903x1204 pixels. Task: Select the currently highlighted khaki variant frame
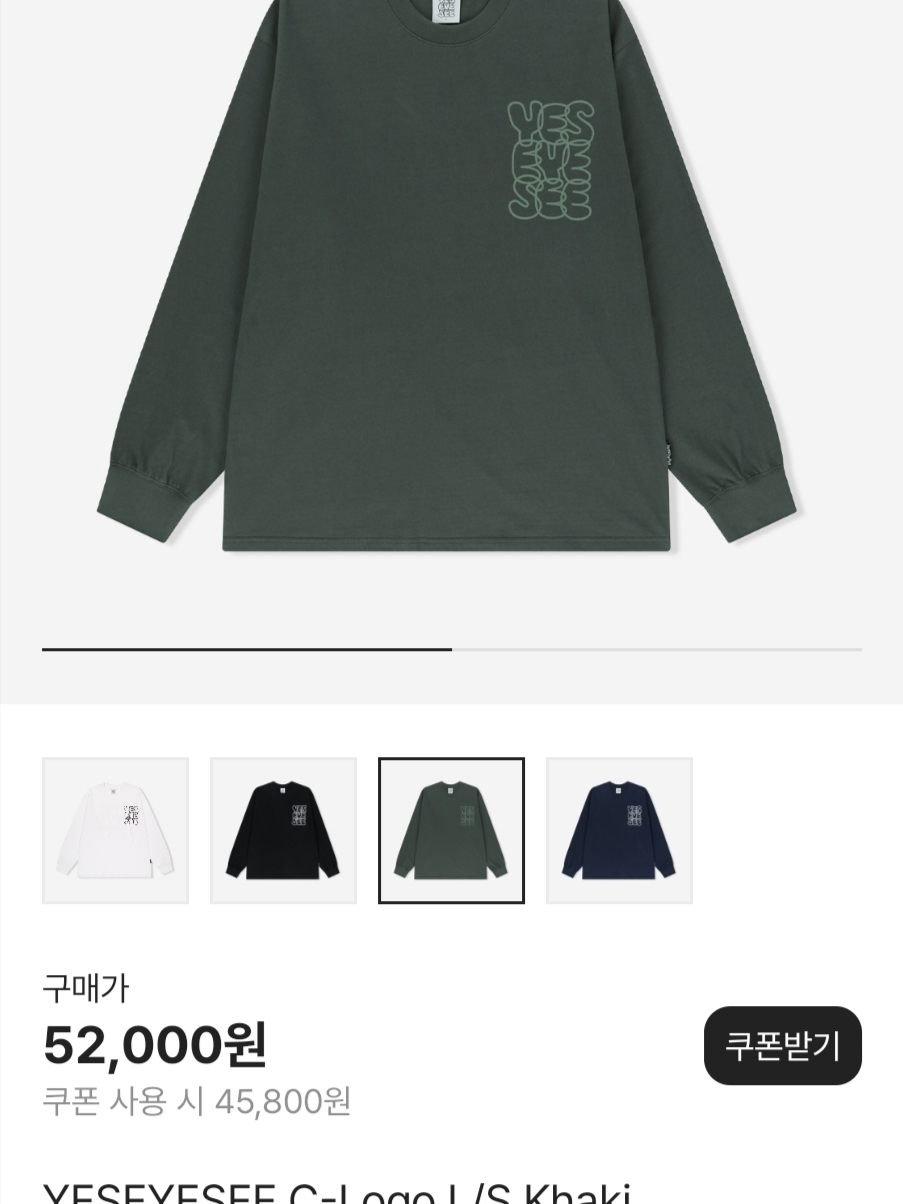tap(451, 830)
